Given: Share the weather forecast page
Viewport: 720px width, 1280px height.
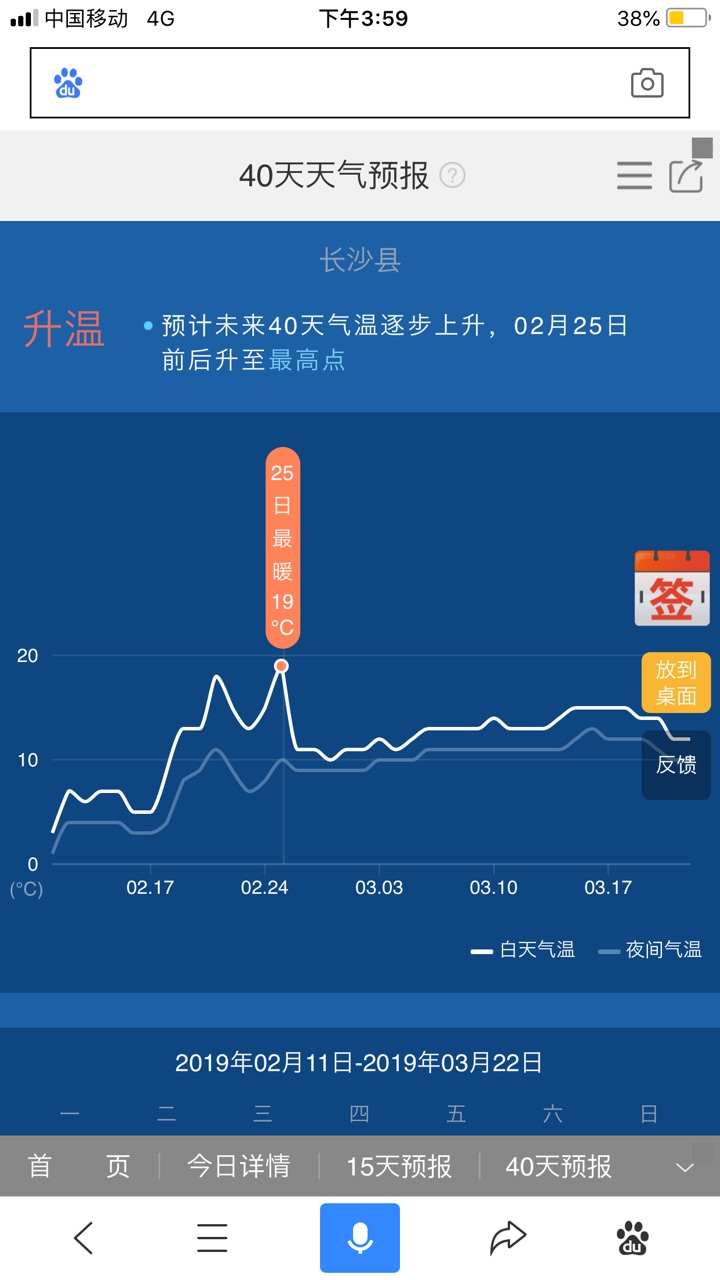Looking at the screenshot, I should point(686,175).
